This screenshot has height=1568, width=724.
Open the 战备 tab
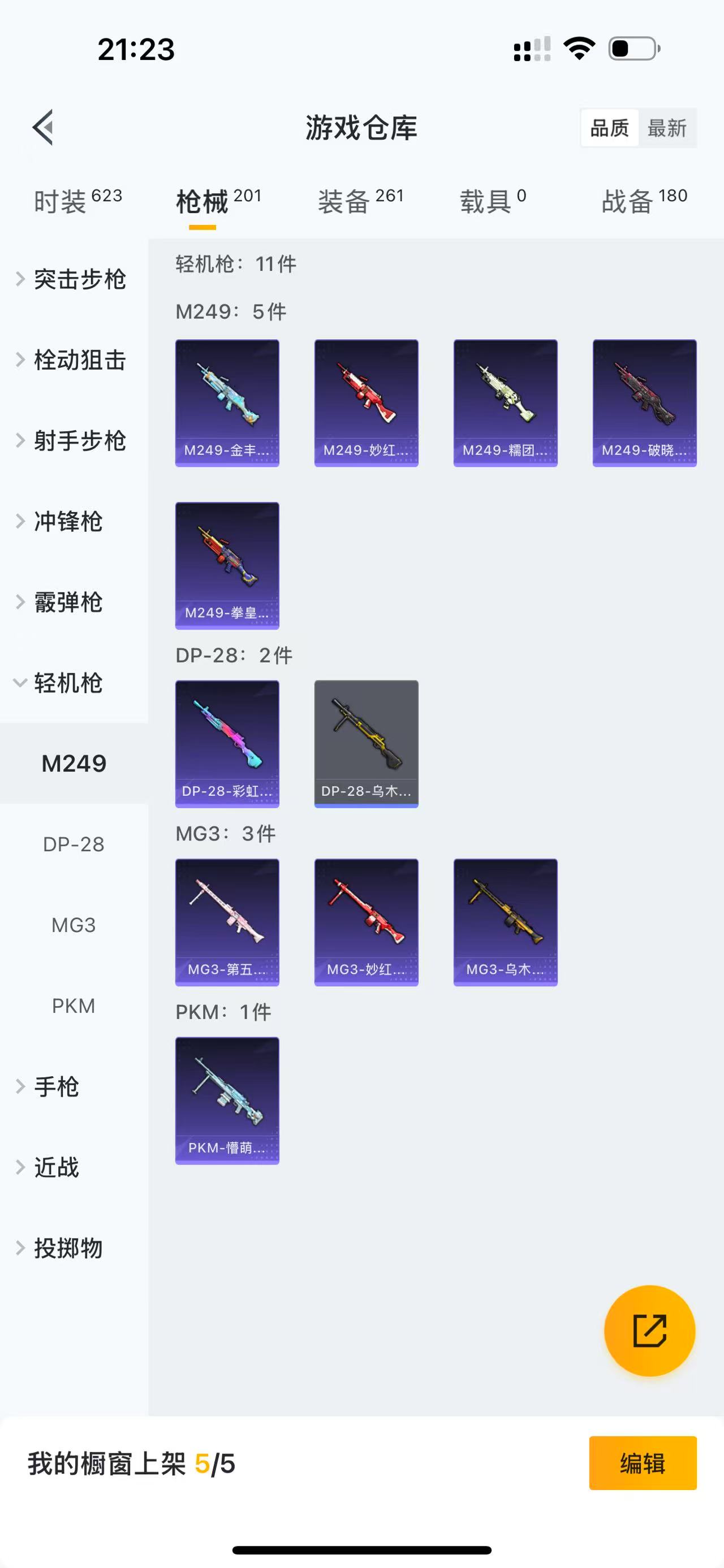tap(644, 201)
